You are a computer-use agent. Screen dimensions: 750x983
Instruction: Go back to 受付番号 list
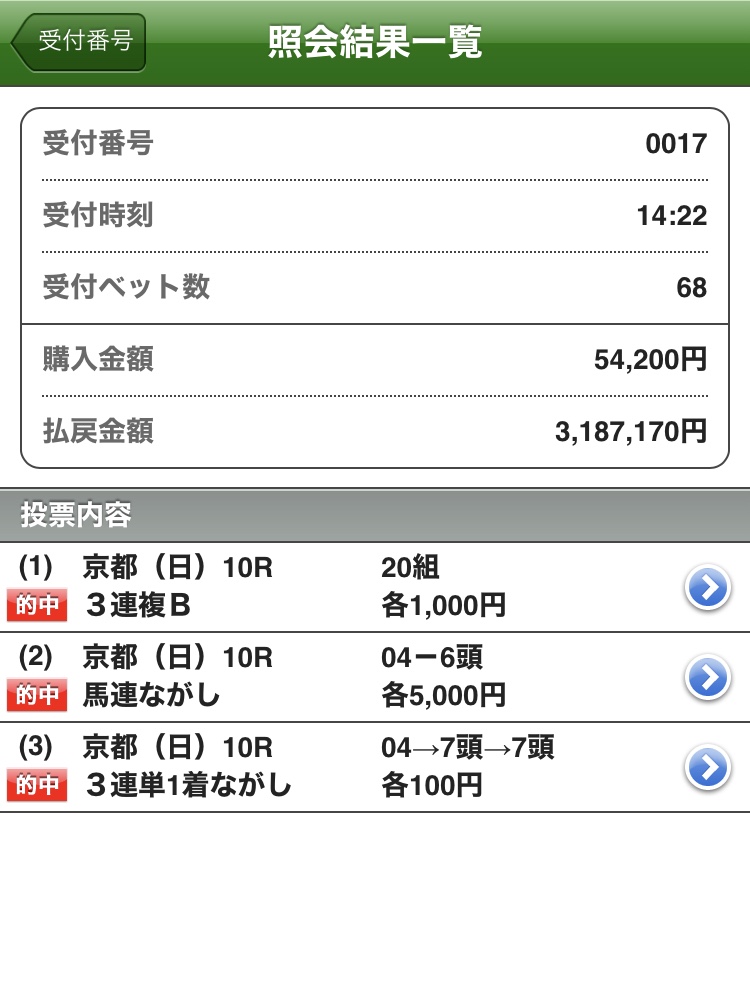click(x=79, y=42)
